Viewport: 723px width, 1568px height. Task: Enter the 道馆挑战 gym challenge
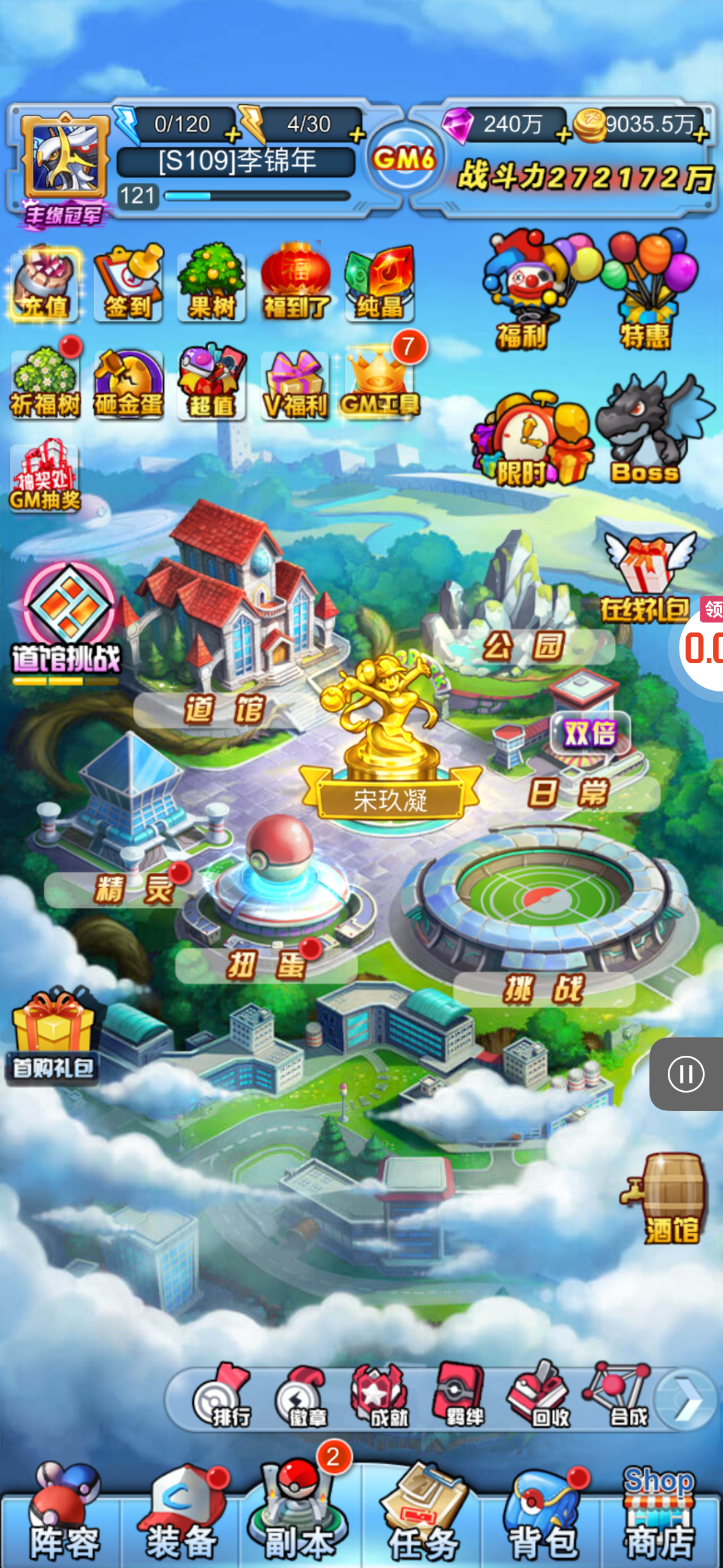point(67,620)
